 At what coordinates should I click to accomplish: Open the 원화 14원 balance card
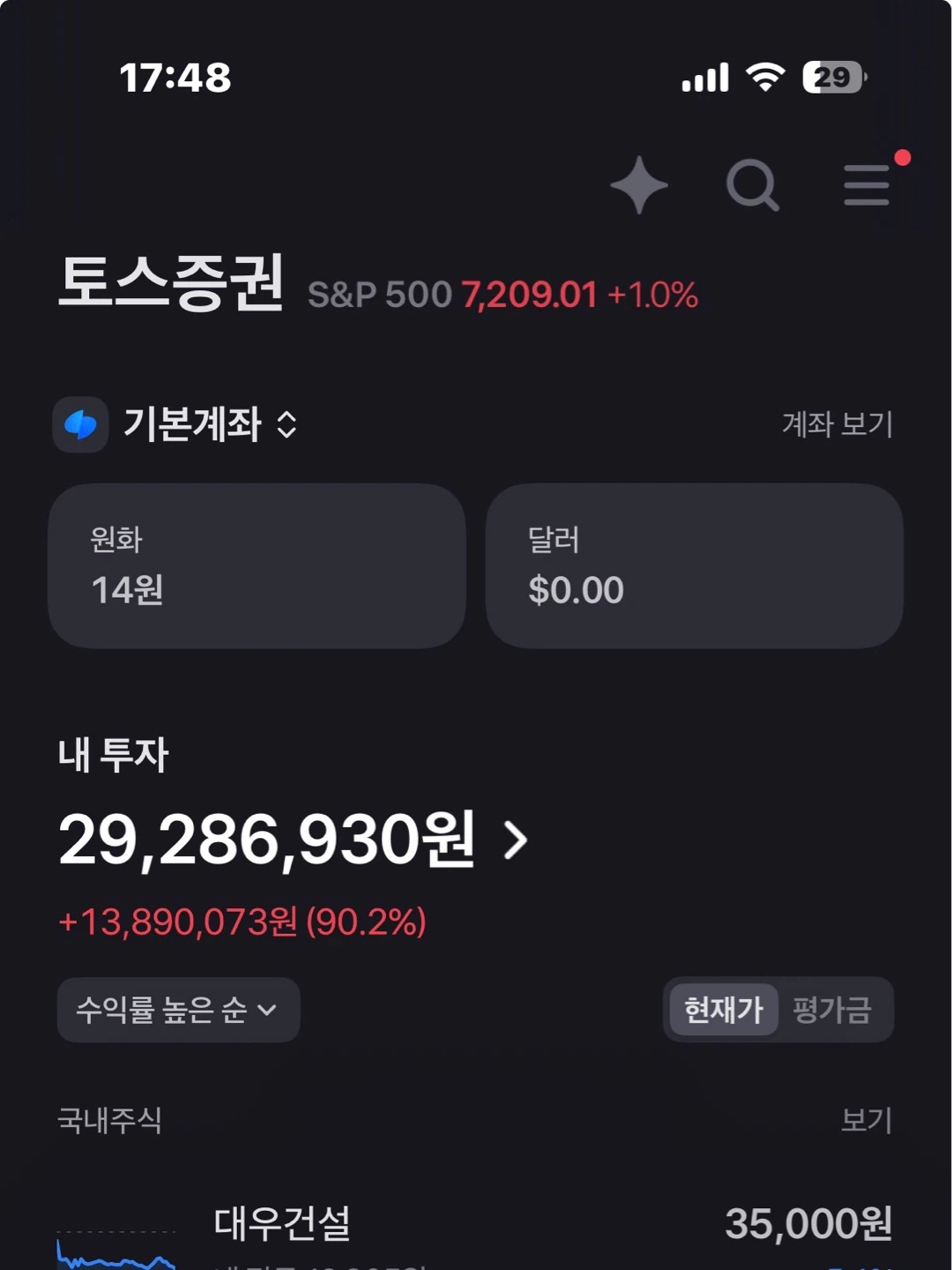[257, 565]
